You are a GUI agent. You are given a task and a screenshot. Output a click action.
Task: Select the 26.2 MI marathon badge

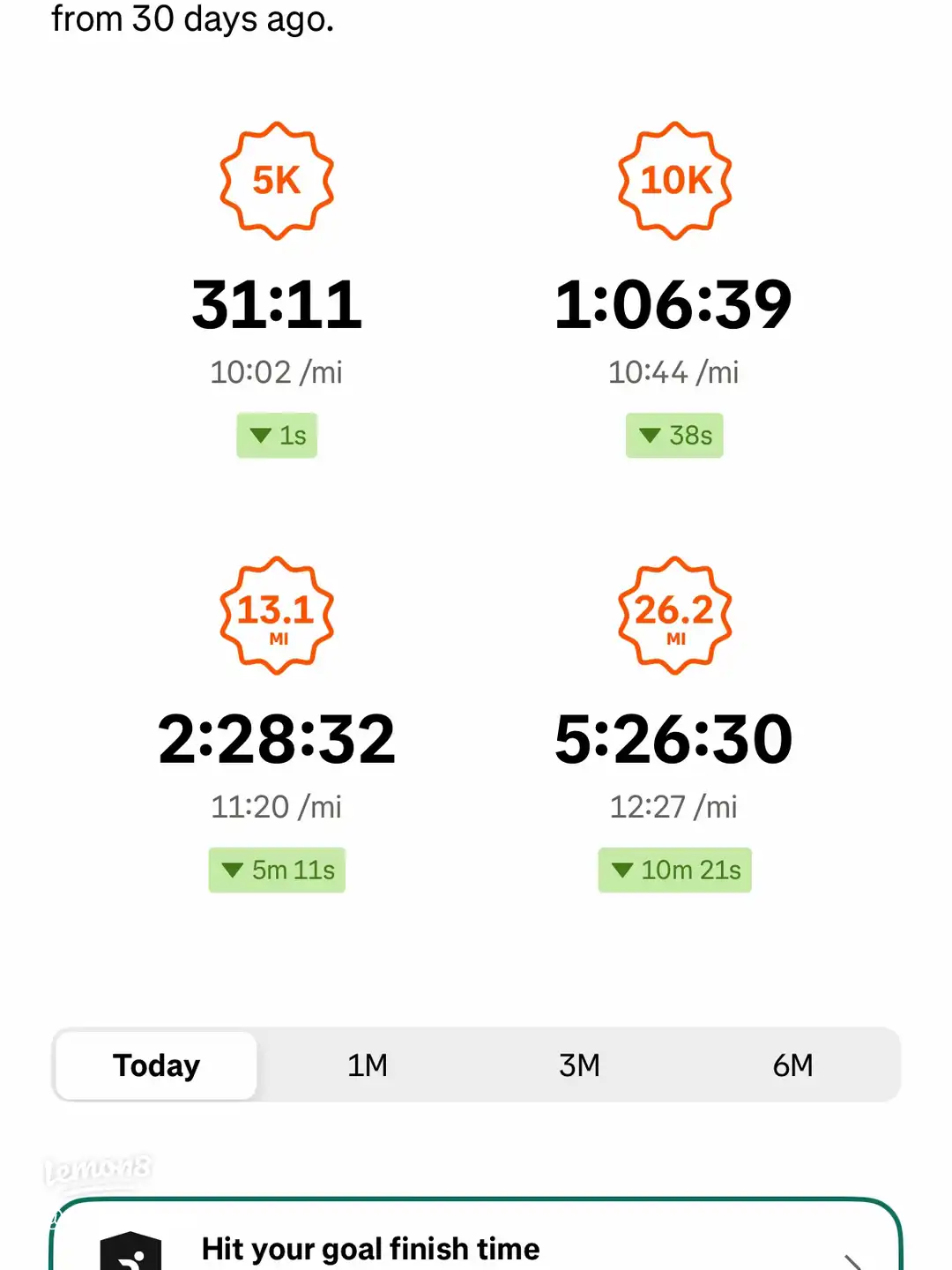click(674, 615)
